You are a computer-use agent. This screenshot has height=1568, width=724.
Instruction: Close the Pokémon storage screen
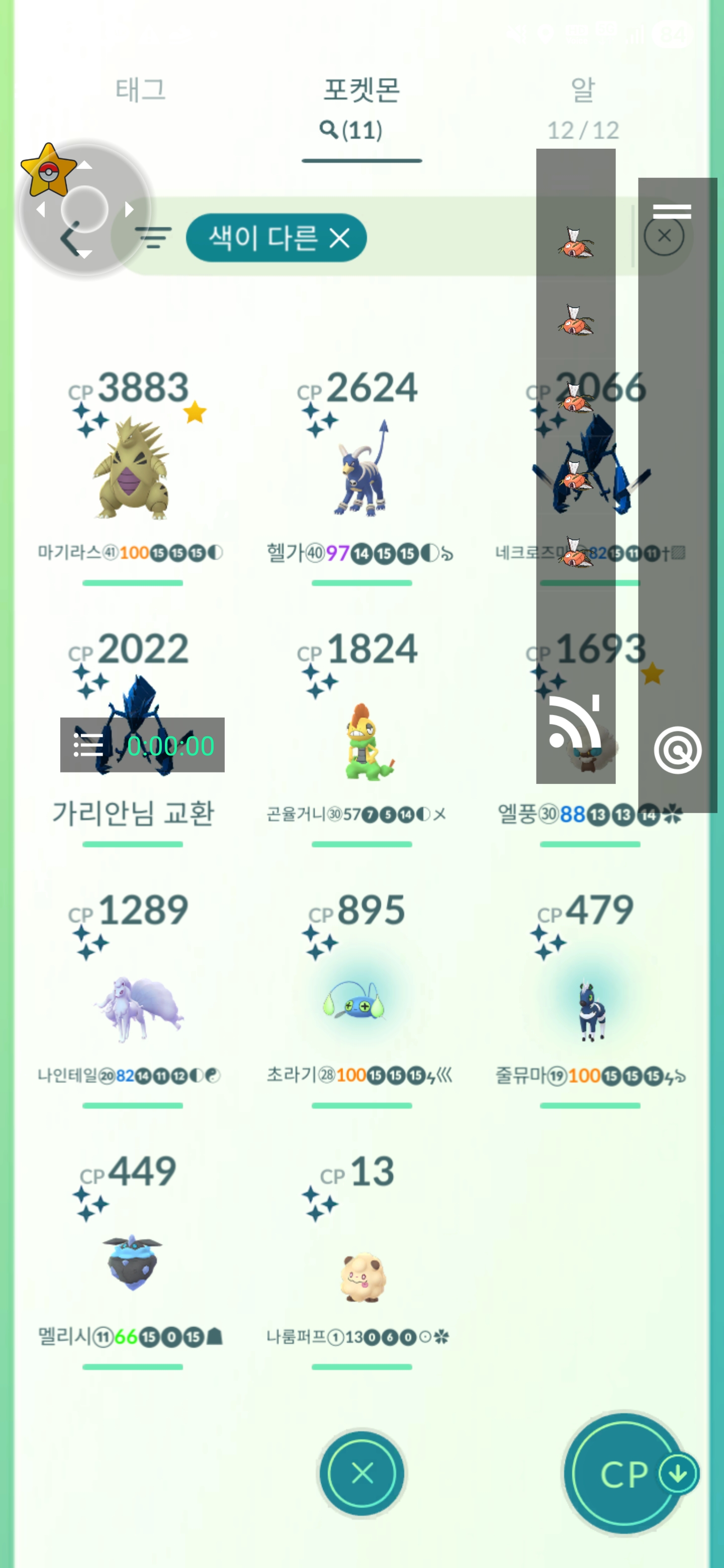[363, 1474]
